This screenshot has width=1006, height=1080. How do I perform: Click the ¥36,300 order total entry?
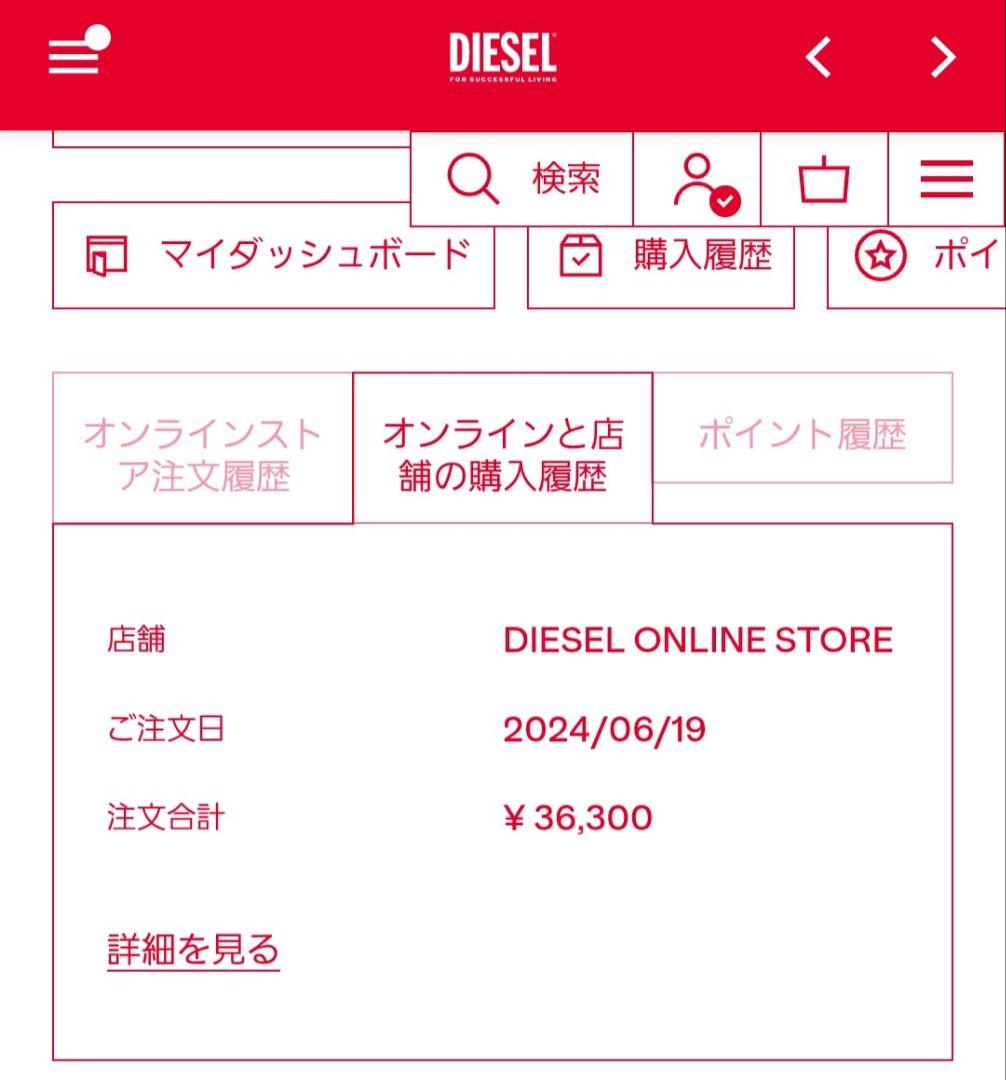(x=578, y=818)
